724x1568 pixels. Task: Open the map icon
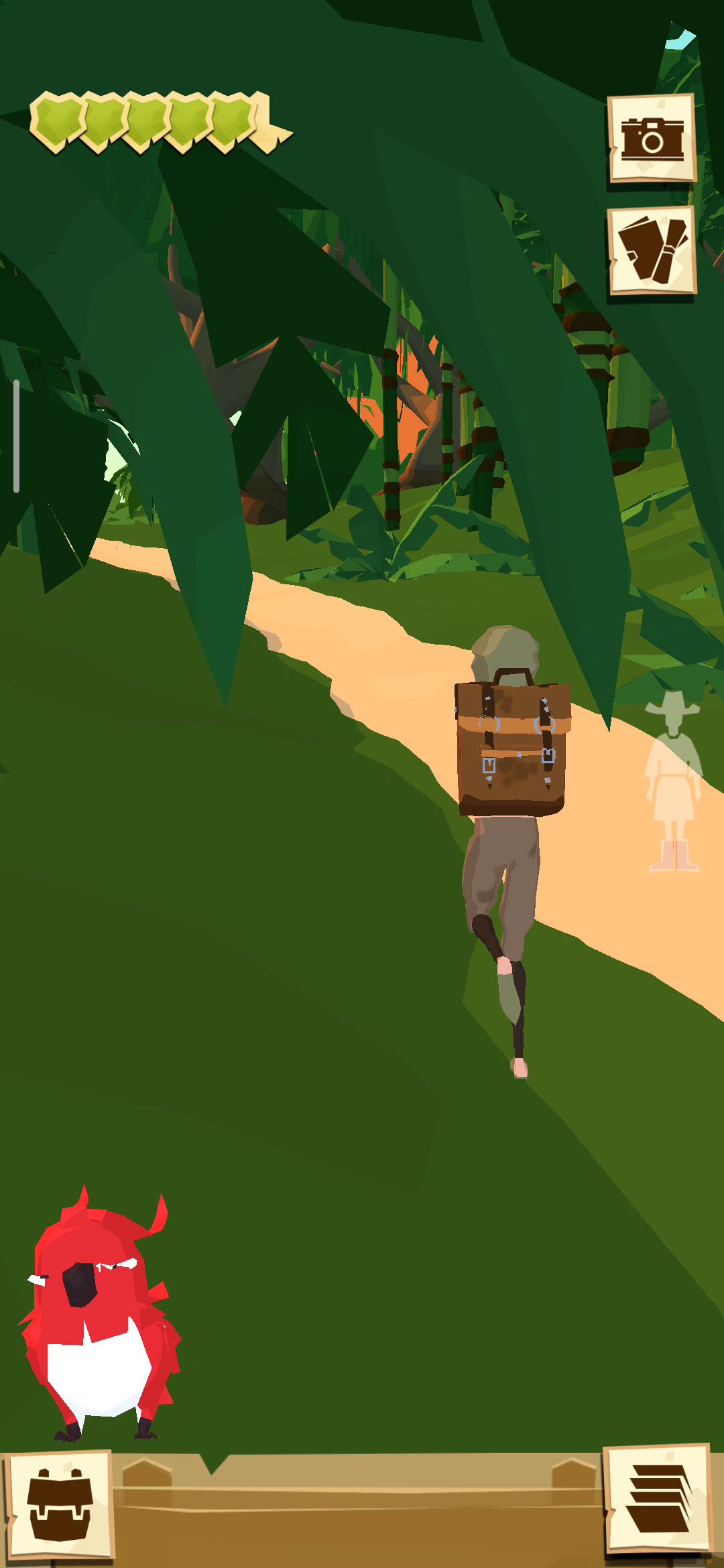[652, 251]
